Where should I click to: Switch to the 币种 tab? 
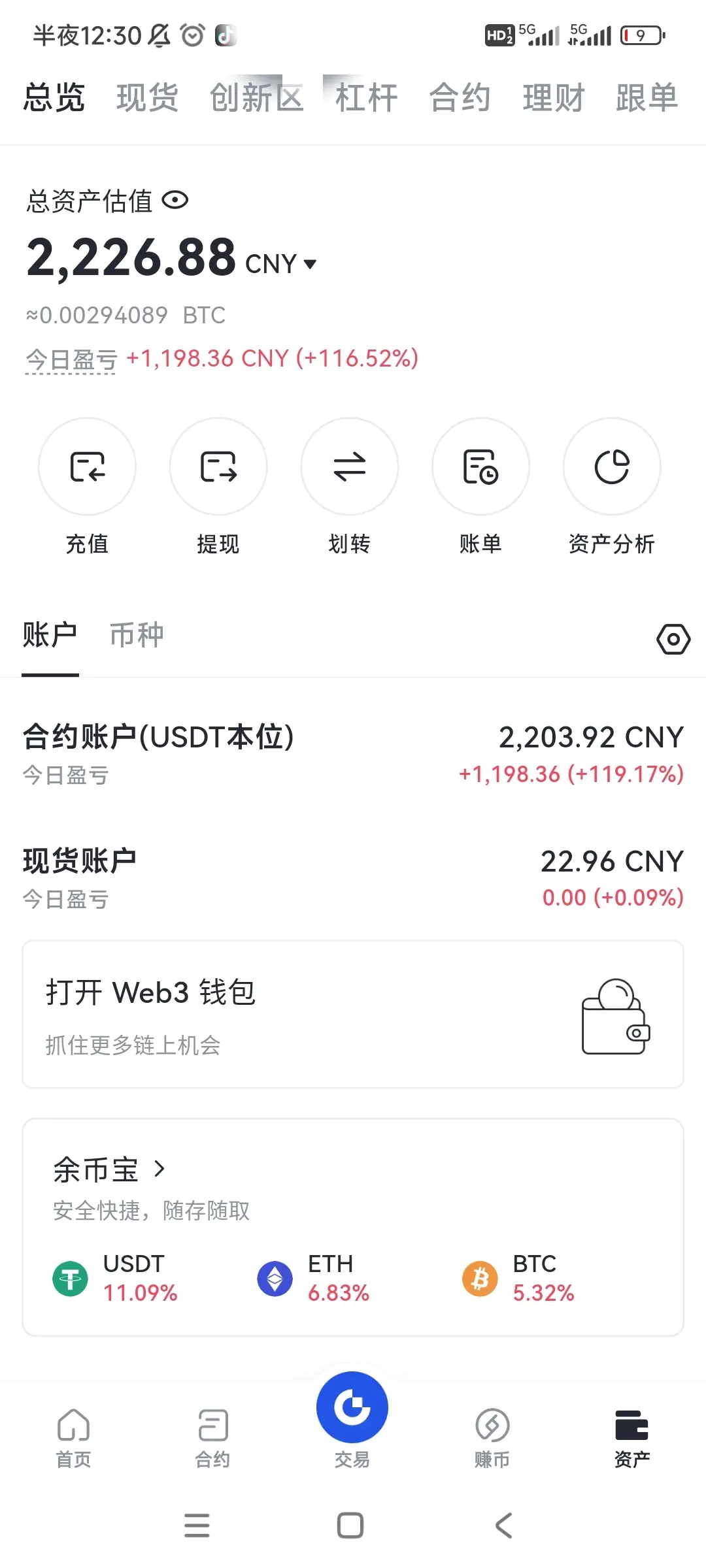tap(137, 635)
